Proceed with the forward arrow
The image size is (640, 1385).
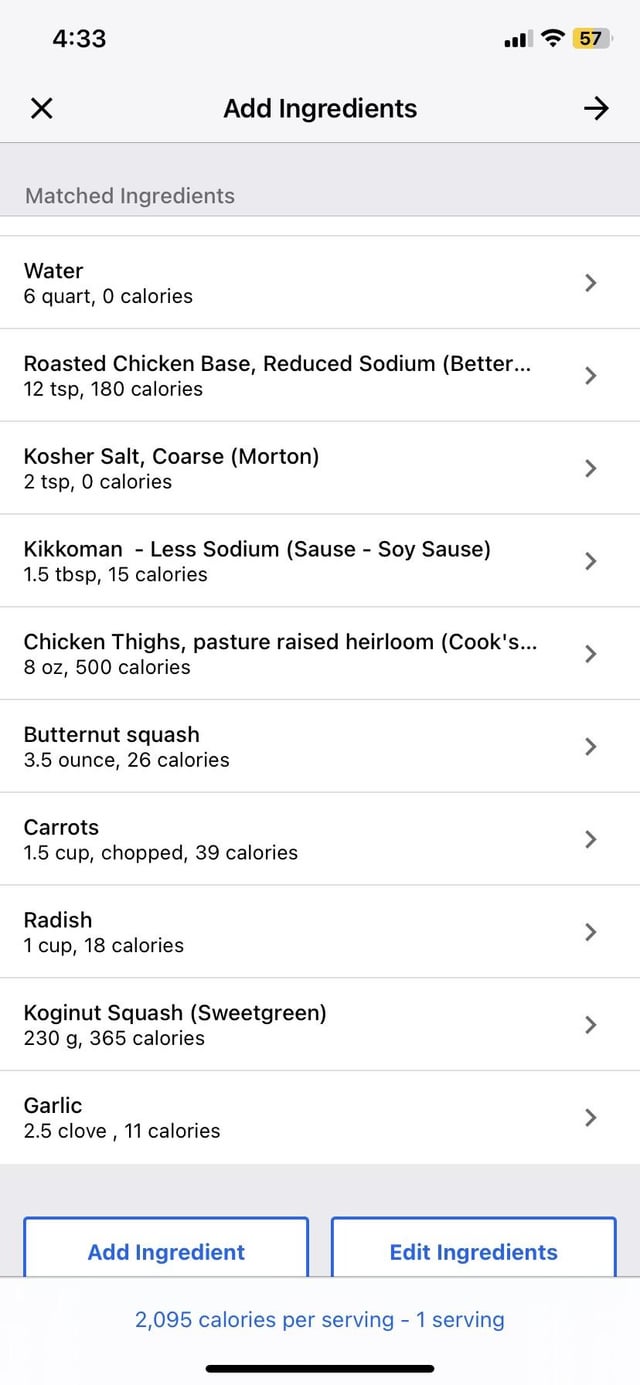[596, 108]
